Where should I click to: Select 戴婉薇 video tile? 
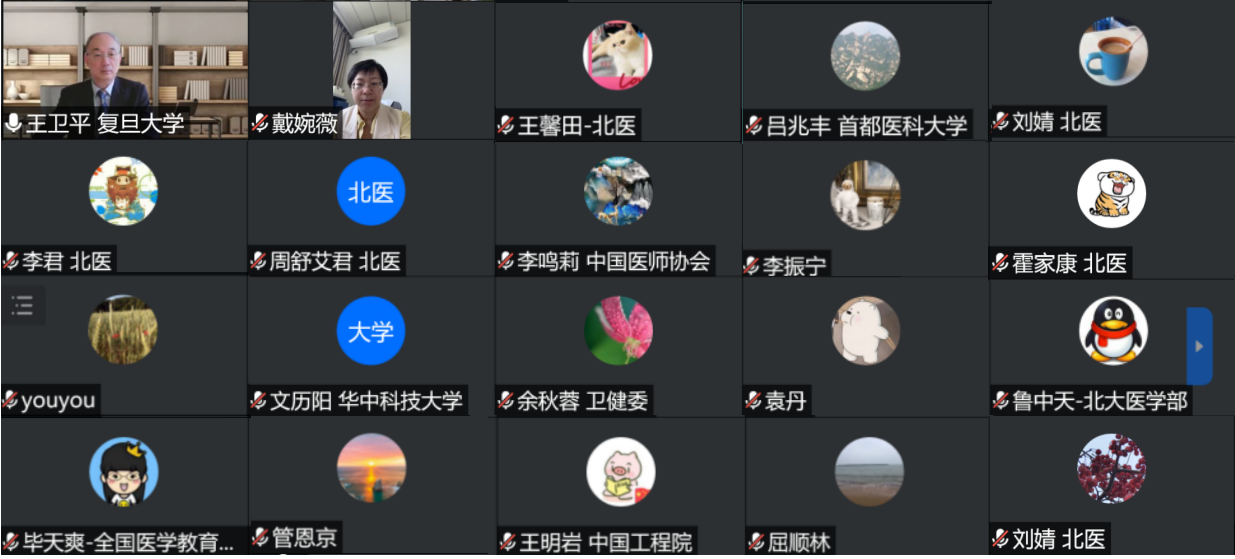[370, 70]
